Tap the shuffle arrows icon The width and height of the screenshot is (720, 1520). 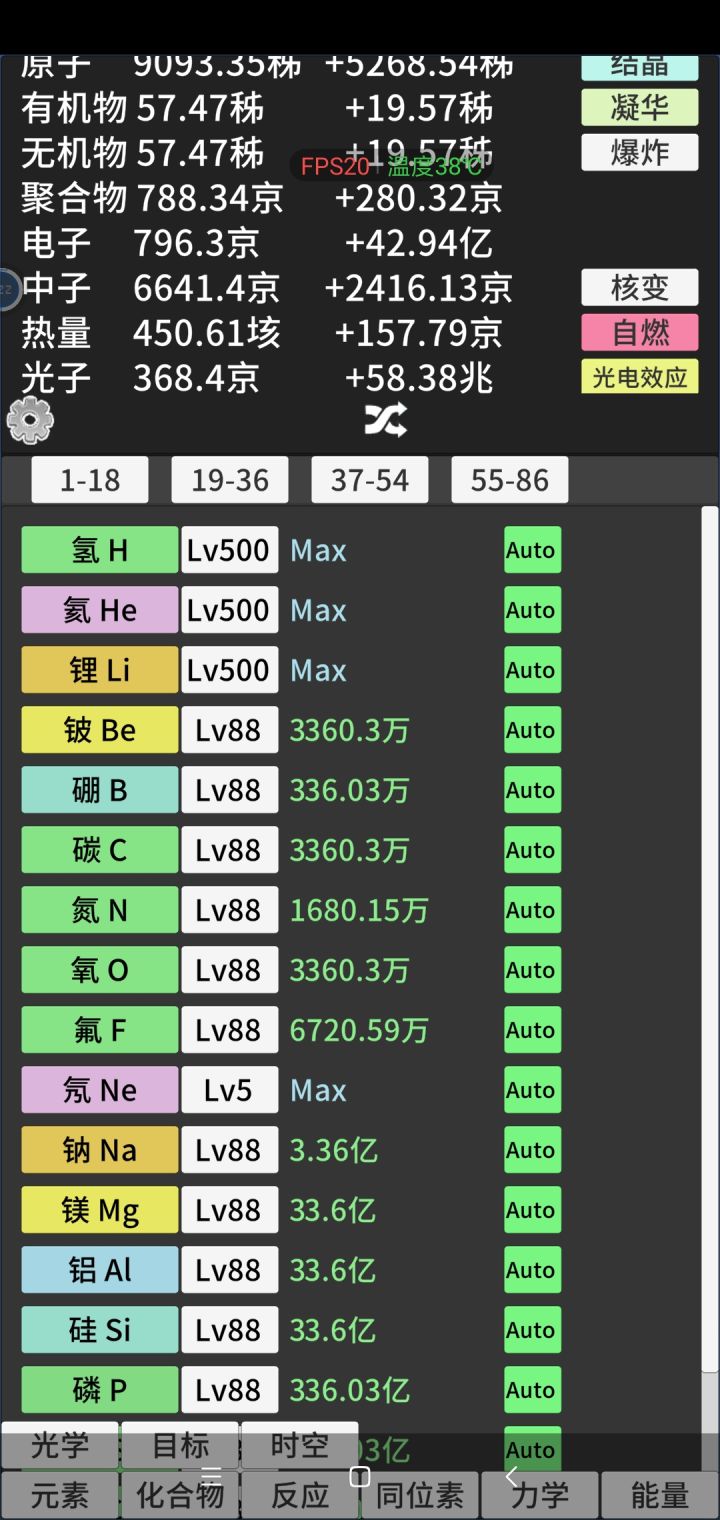pyautogui.click(x=385, y=421)
